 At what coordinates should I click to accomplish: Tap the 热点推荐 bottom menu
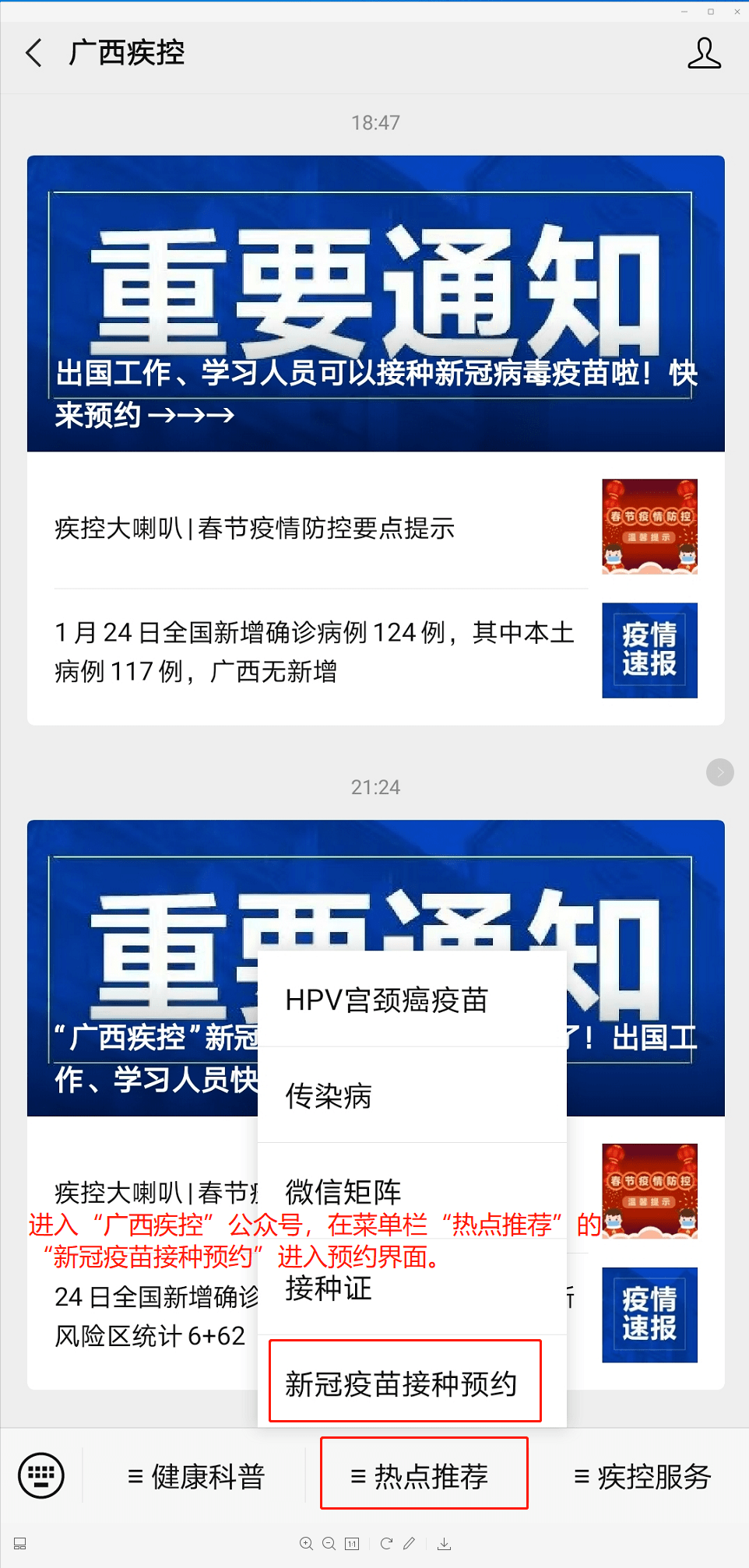click(424, 1474)
